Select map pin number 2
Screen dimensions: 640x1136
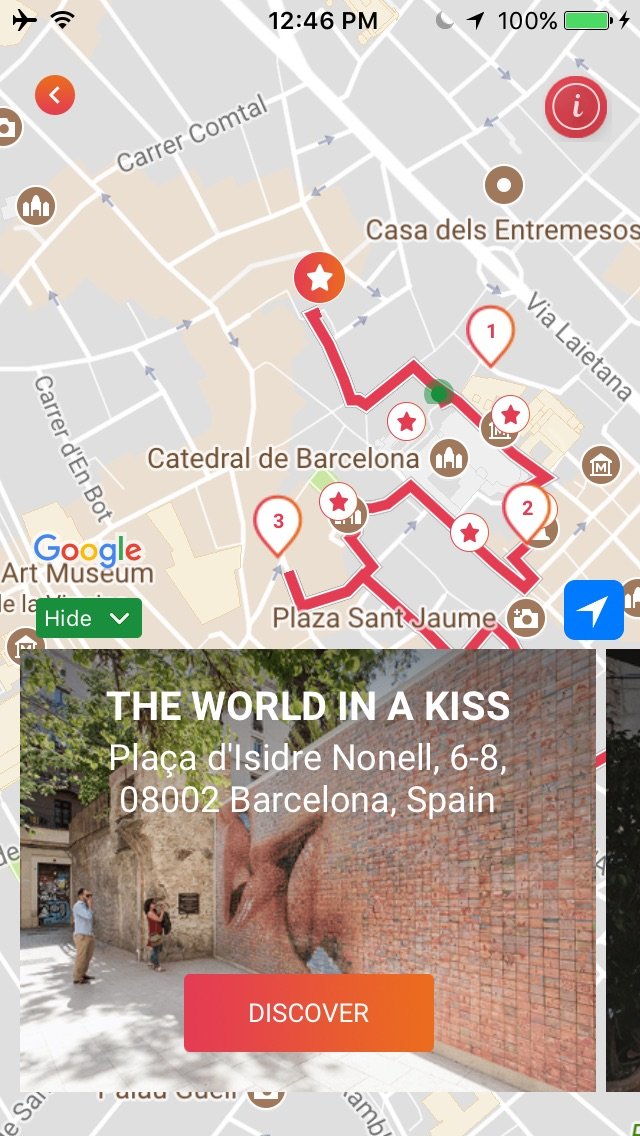coord(527,512)
